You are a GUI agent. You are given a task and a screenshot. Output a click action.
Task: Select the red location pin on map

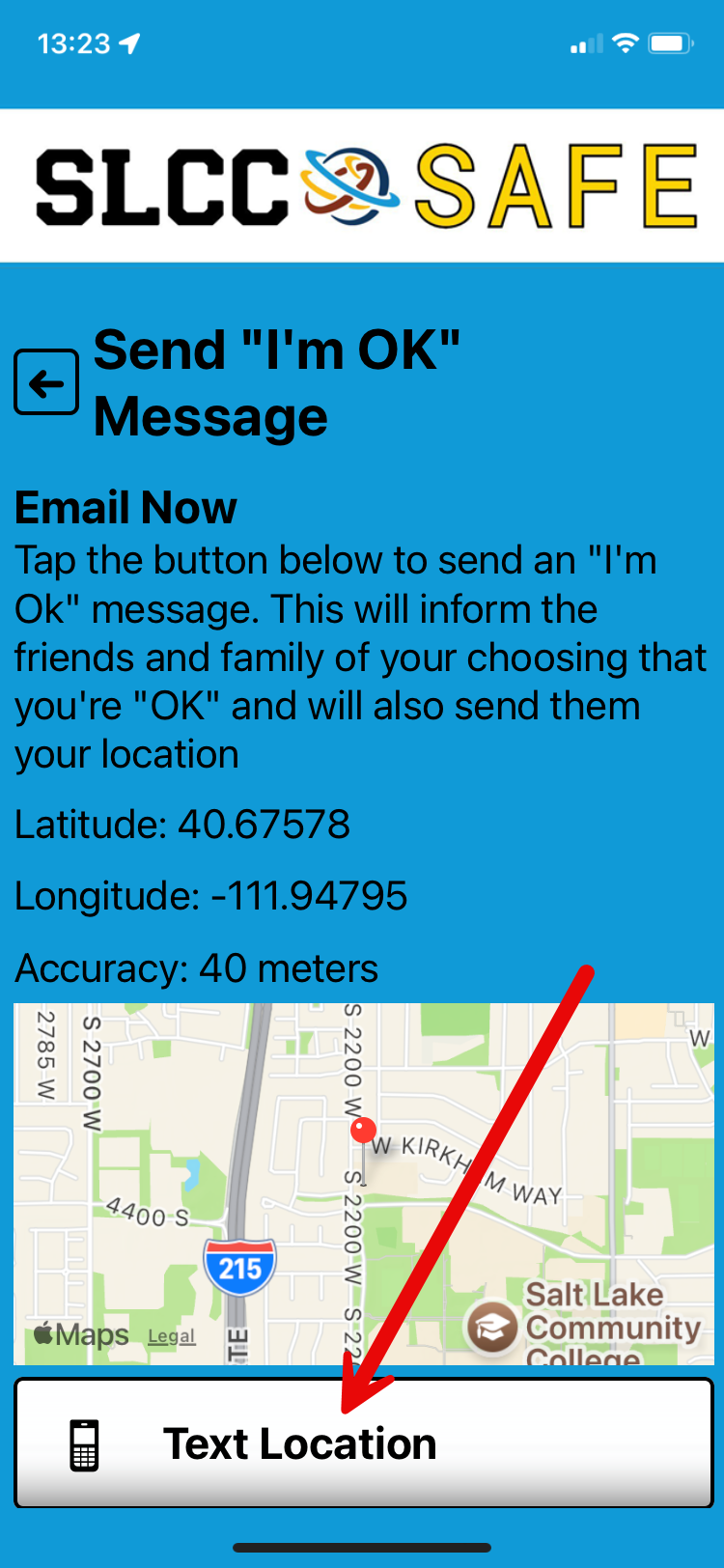pyautogui.click(x=363, y=1132)
